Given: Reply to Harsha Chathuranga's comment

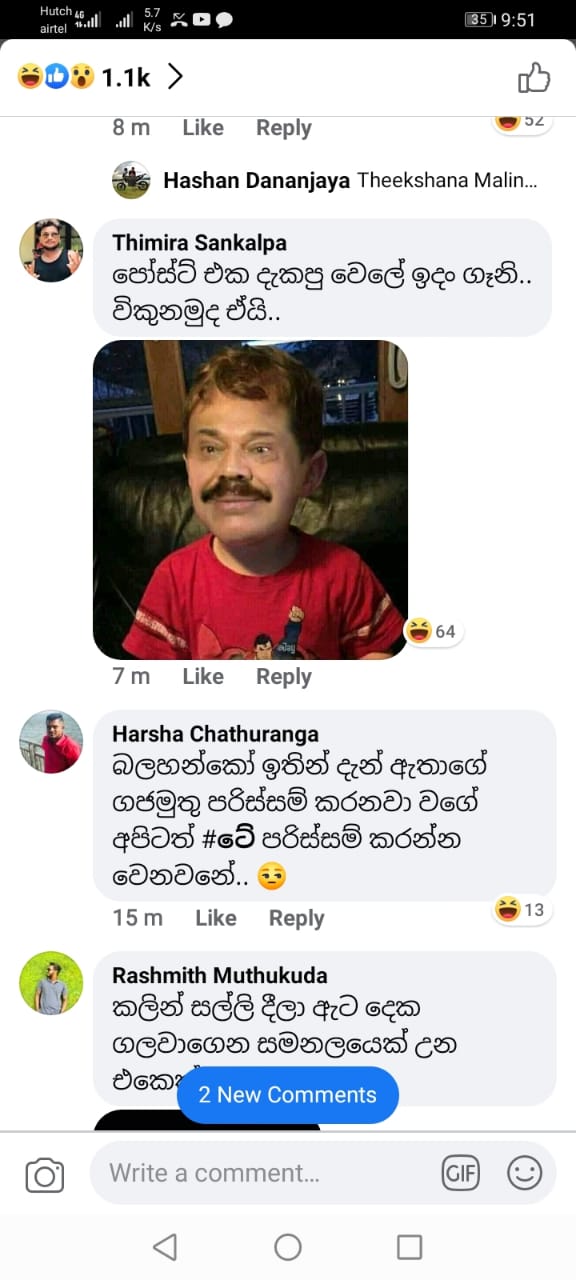Looking at the screenshot, I should click(297, 918).
